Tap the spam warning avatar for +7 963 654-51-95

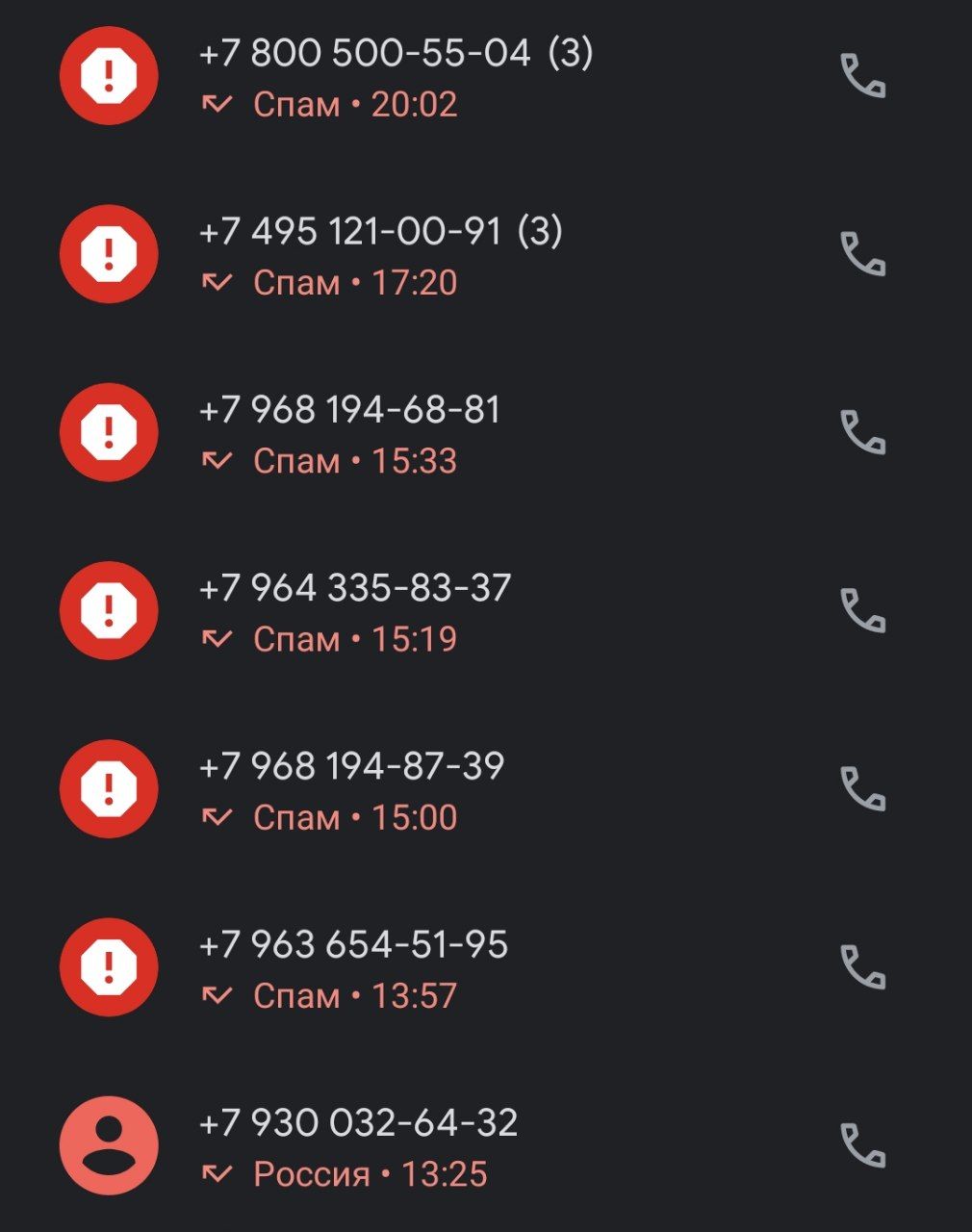109,966
